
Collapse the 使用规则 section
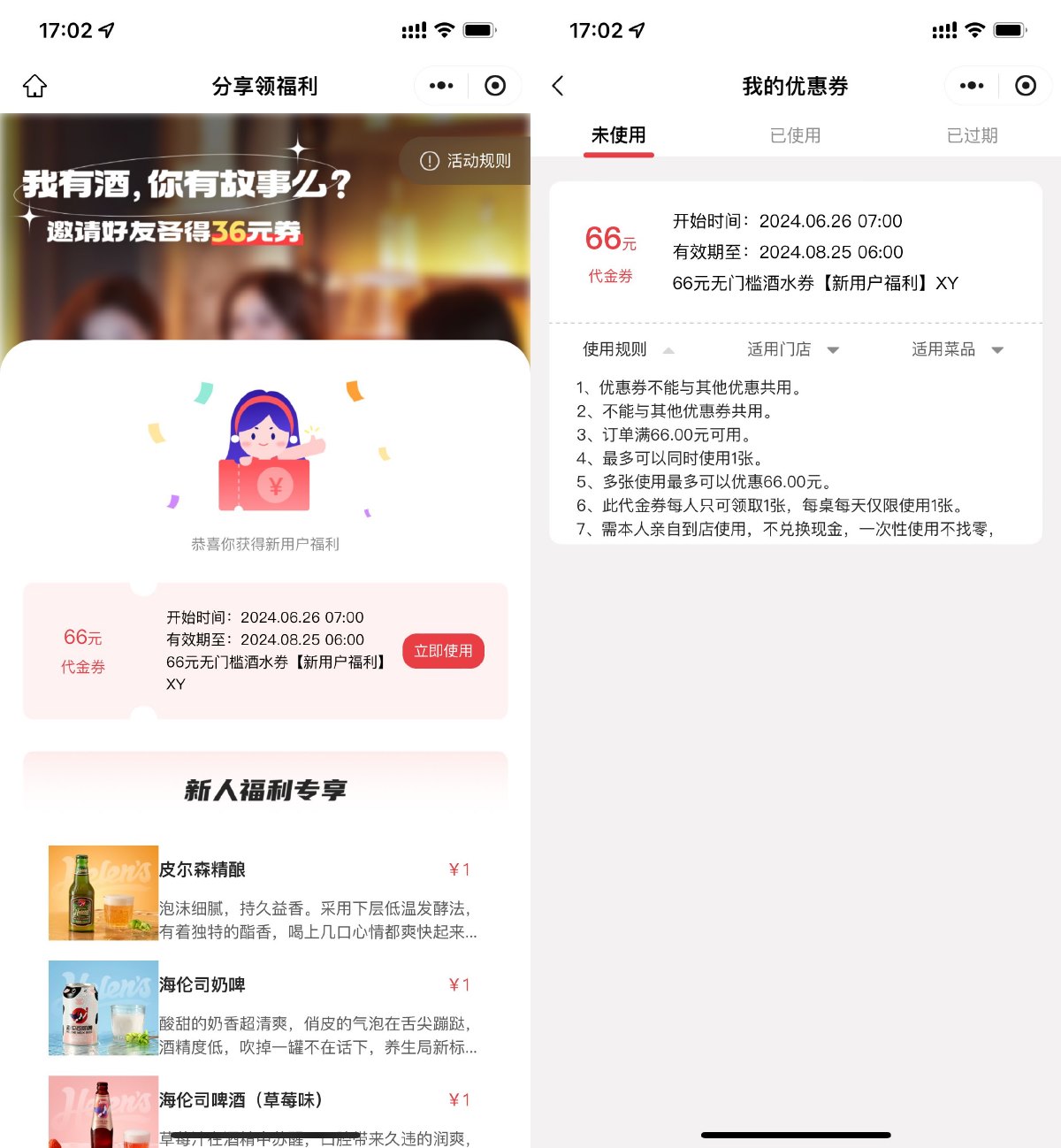(x=628, y=349)
